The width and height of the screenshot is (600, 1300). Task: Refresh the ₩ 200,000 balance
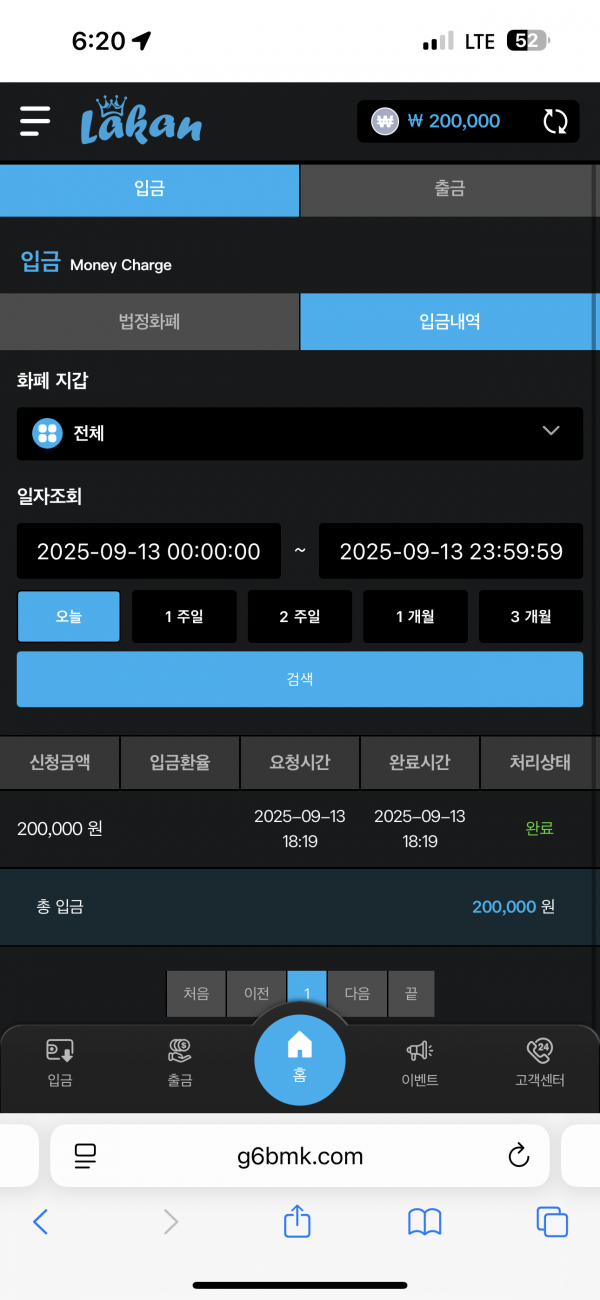click(555, 122)
